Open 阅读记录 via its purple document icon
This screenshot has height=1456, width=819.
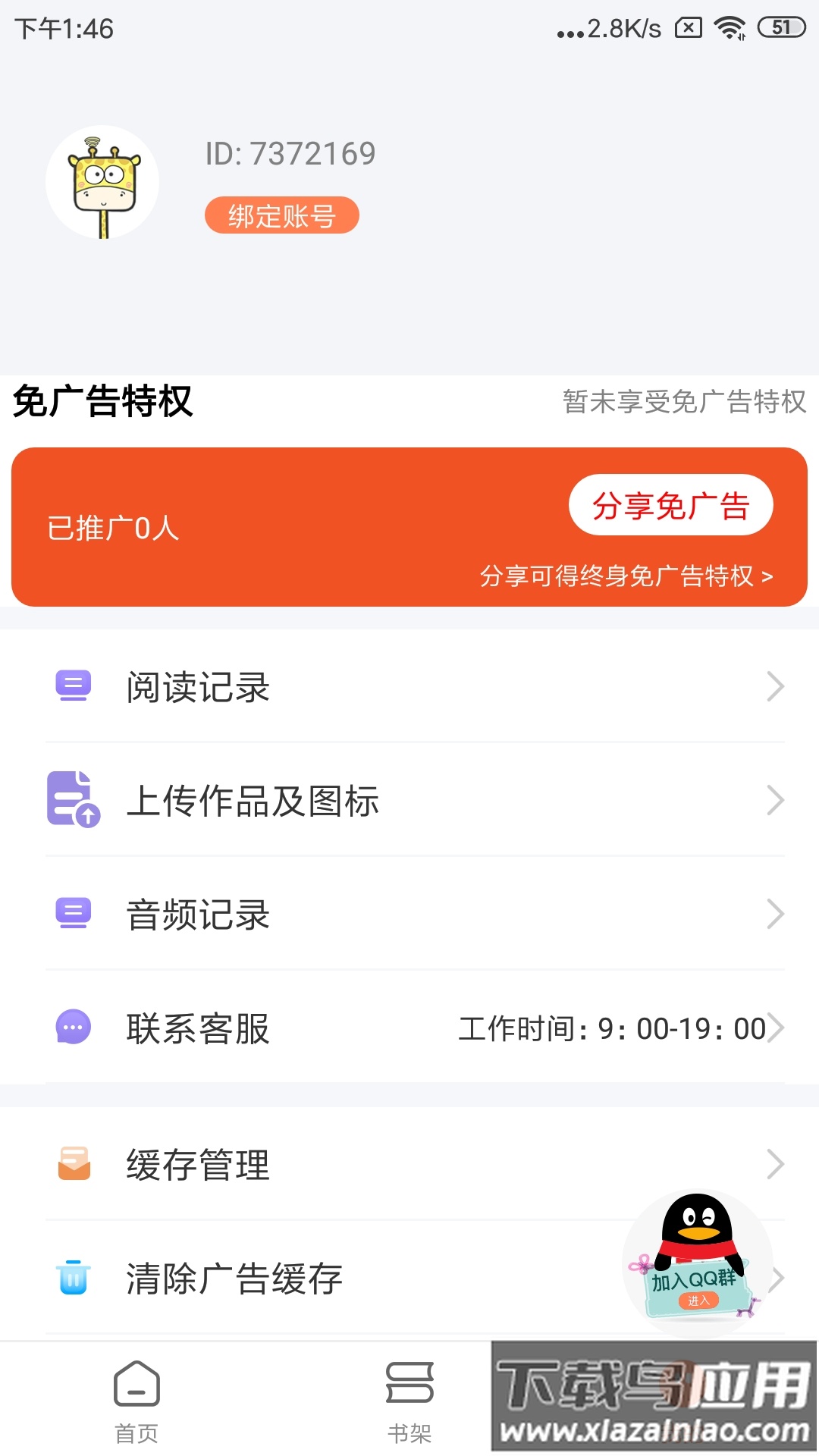72,686
